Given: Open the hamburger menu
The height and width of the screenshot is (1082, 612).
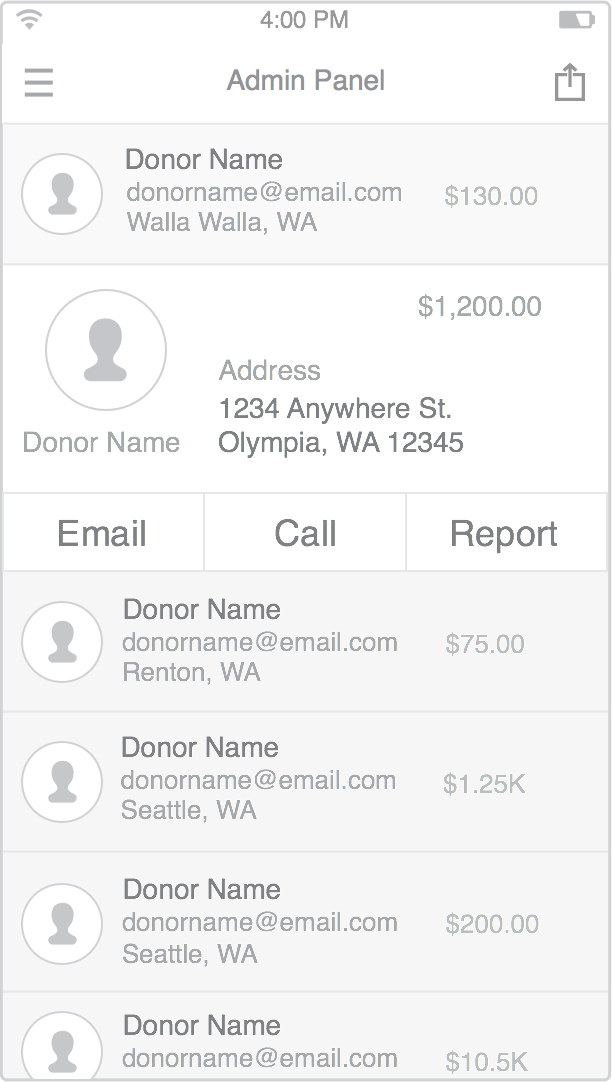Looking at the screenshot, I should 39,82.
